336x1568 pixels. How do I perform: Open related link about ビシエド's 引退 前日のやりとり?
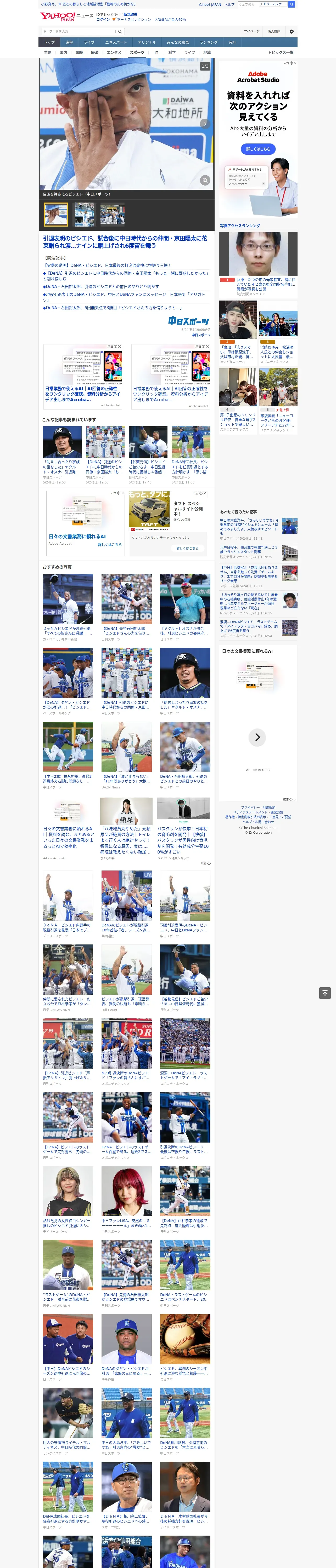coord(101,286)
